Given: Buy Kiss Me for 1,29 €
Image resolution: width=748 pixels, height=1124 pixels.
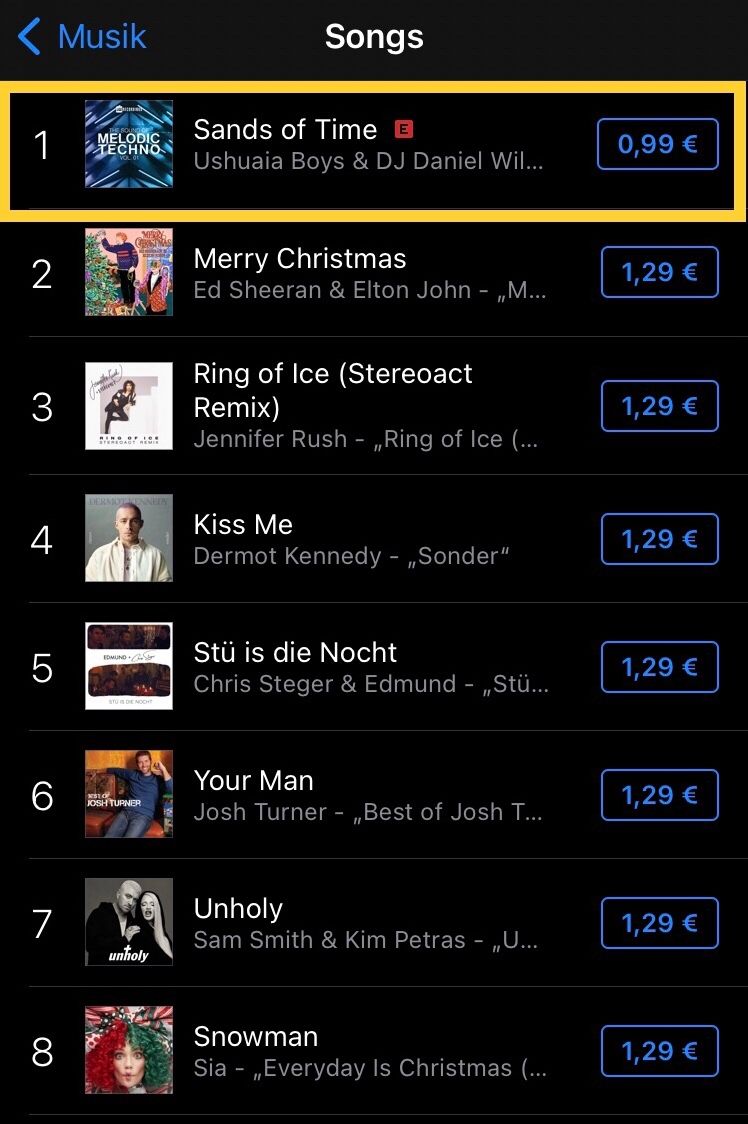Looking at the screenshot, I should pos(659,539).
